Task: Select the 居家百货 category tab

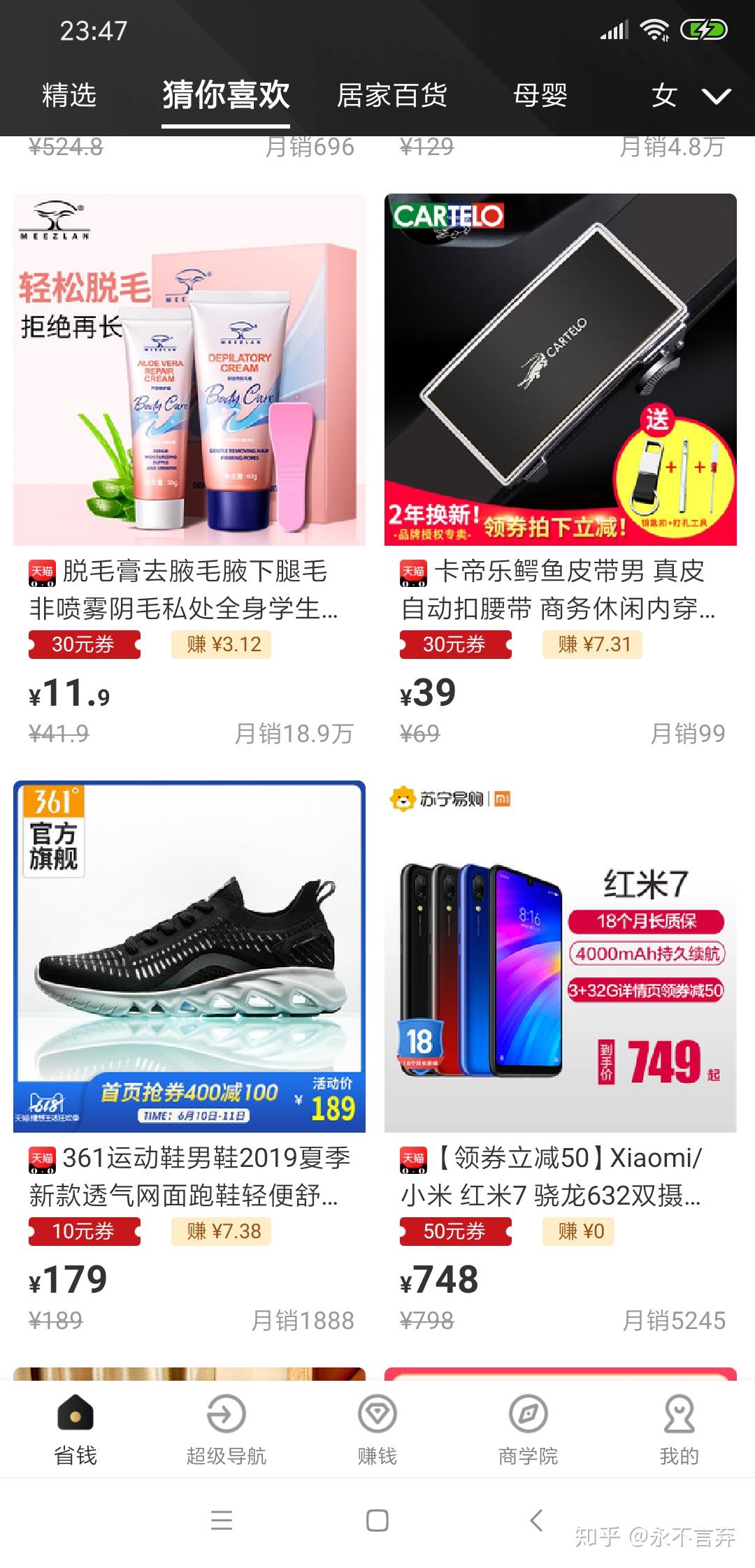Action: 391,95
